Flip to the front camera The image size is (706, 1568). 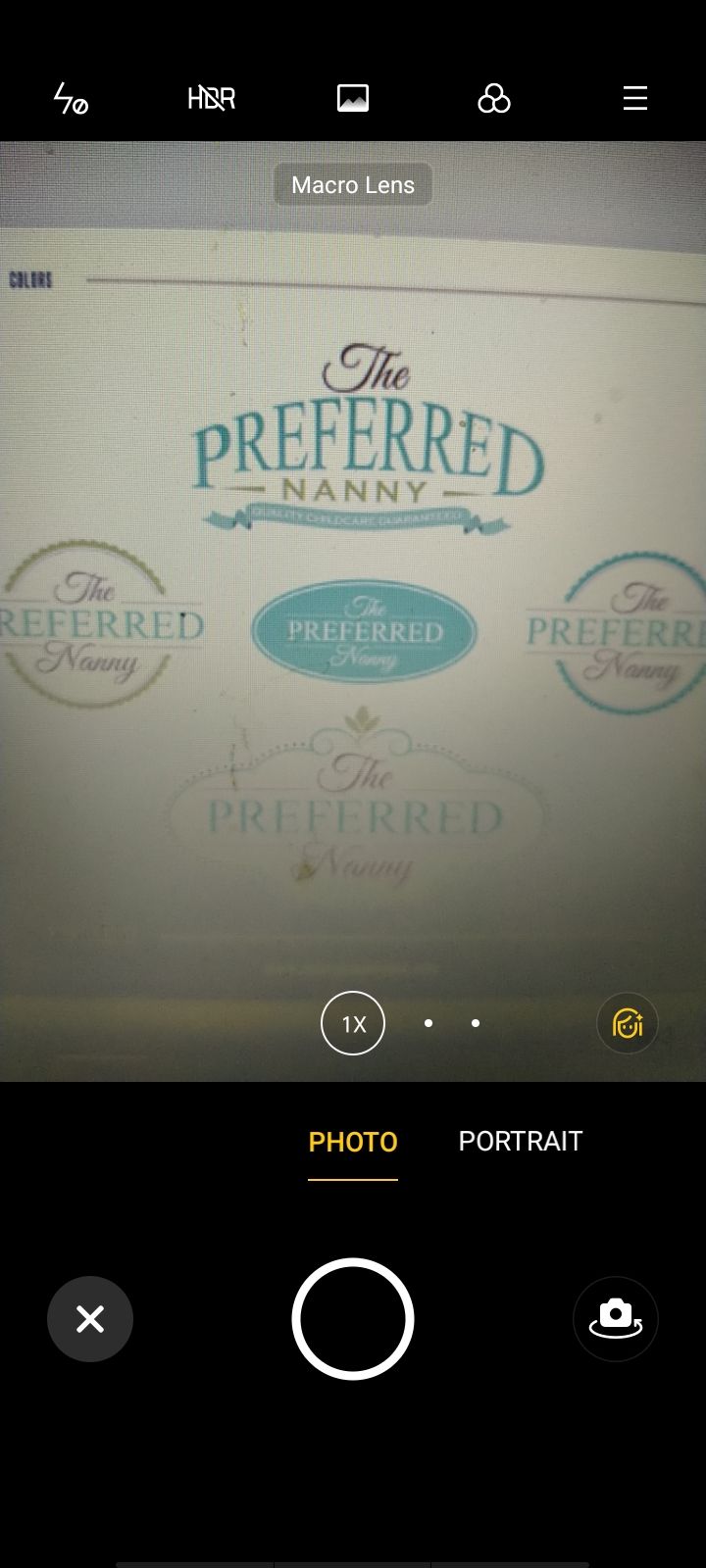tap(616, 1319)
